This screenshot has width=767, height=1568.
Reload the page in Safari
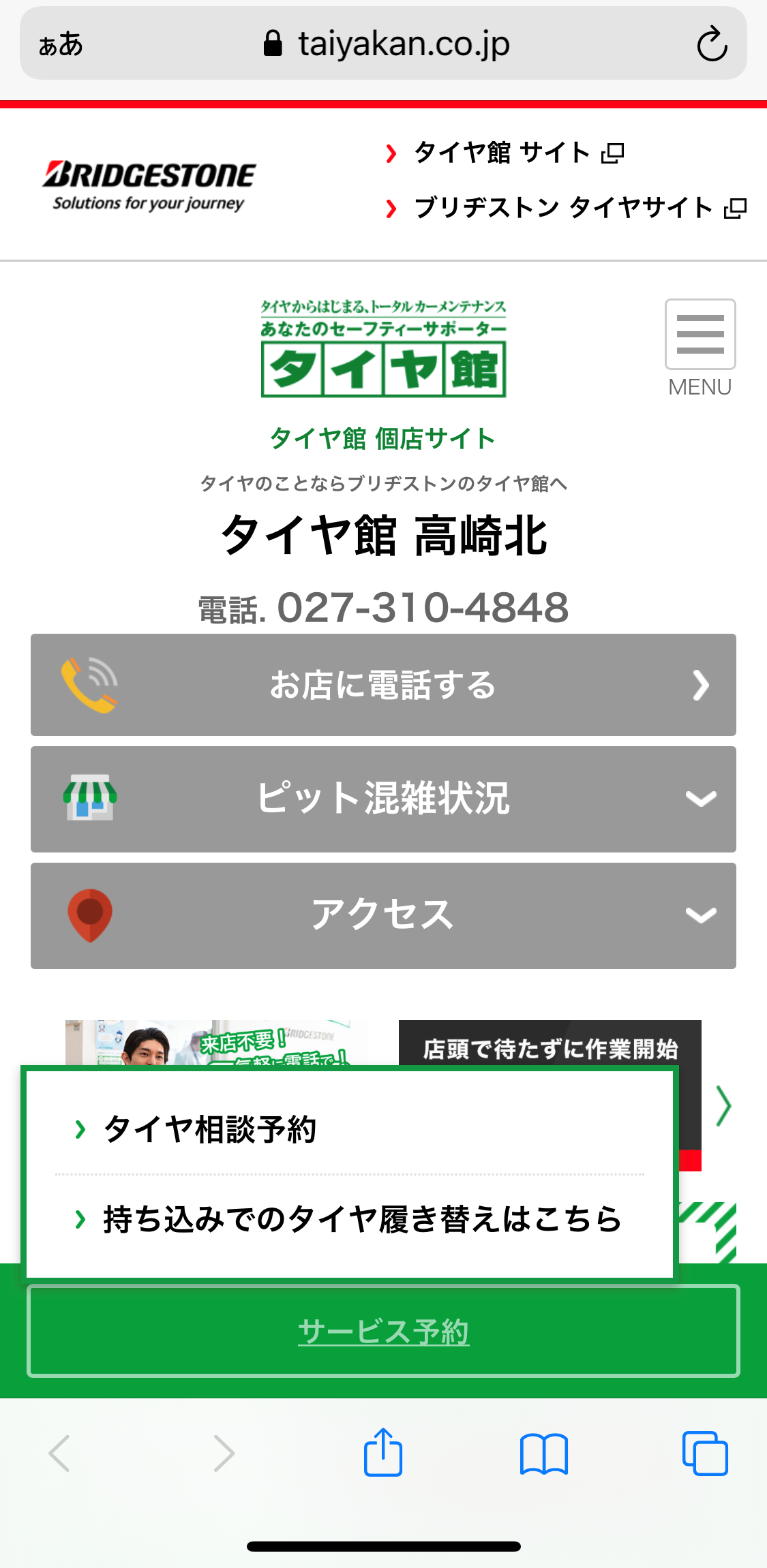point(712,44)
